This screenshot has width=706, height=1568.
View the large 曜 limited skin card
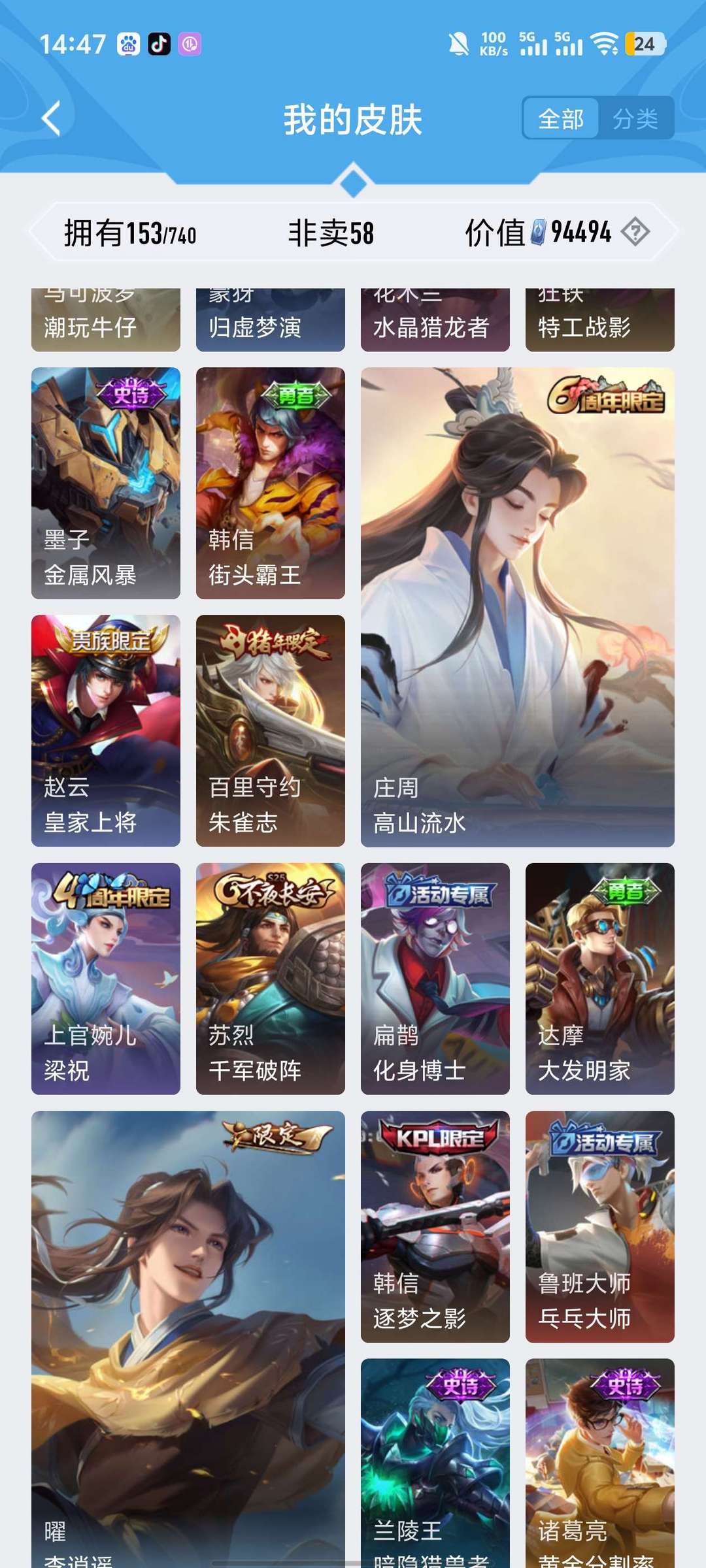[x=188, y=1339]
